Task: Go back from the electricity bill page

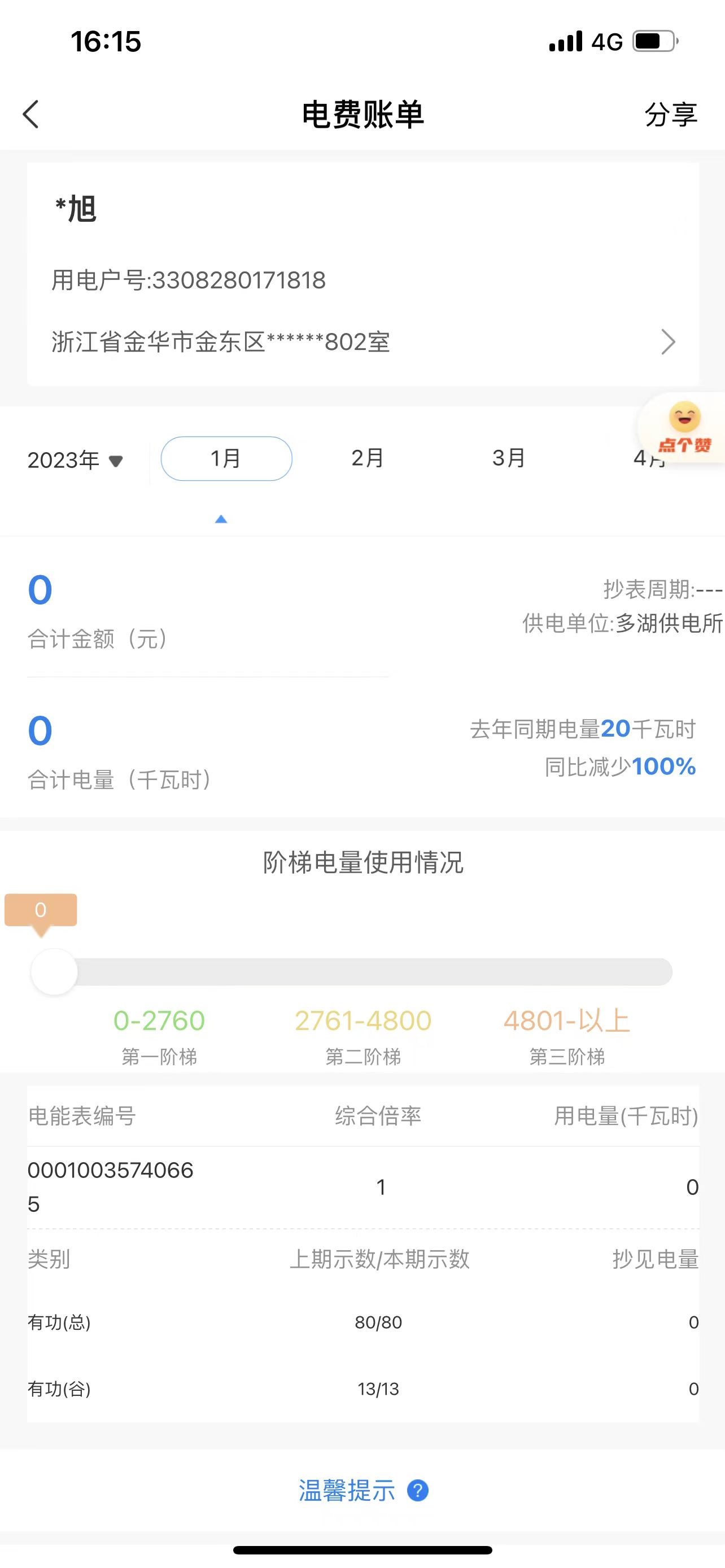Action: 31,115
